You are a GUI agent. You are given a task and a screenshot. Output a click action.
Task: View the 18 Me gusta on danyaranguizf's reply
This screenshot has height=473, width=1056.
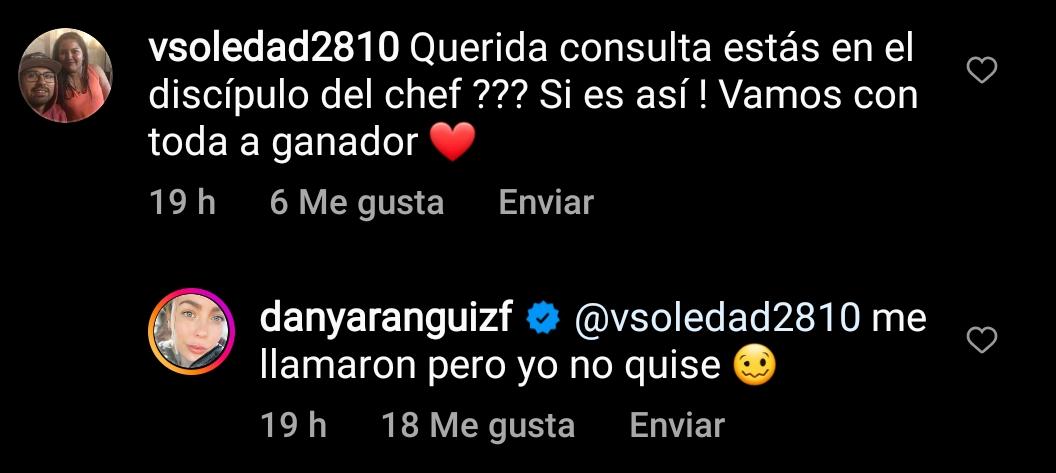(x=478, y=426)
